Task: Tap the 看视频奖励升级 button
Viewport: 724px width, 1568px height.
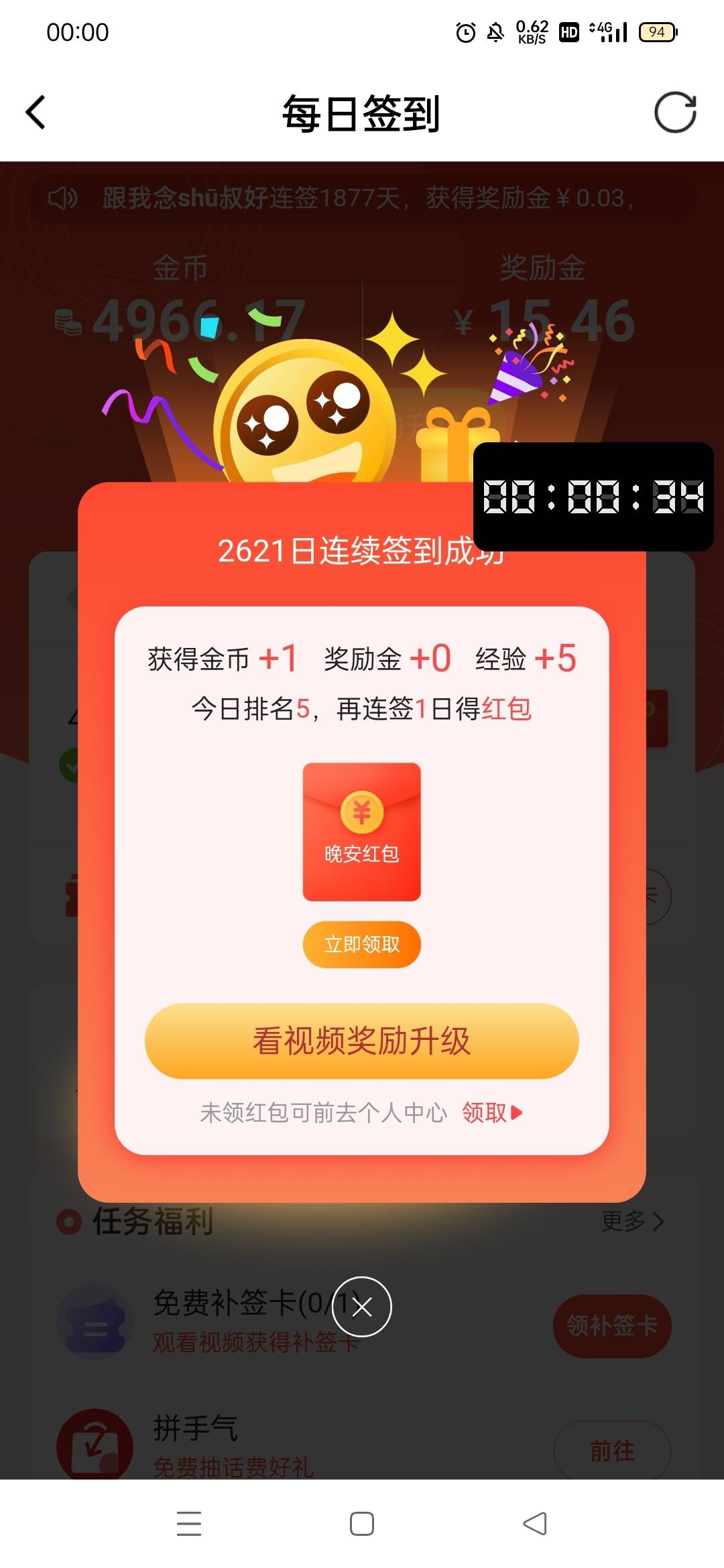Action: (362, 1041)
